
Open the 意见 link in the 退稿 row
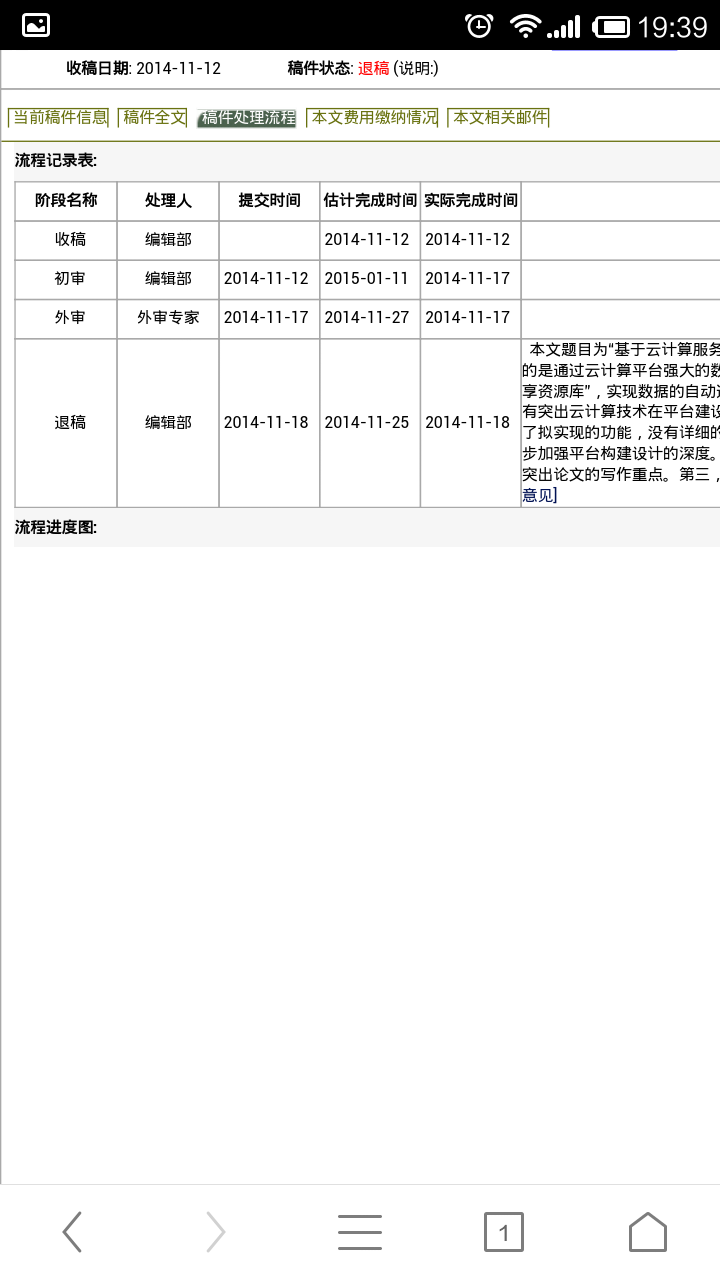tap(539, 494)
